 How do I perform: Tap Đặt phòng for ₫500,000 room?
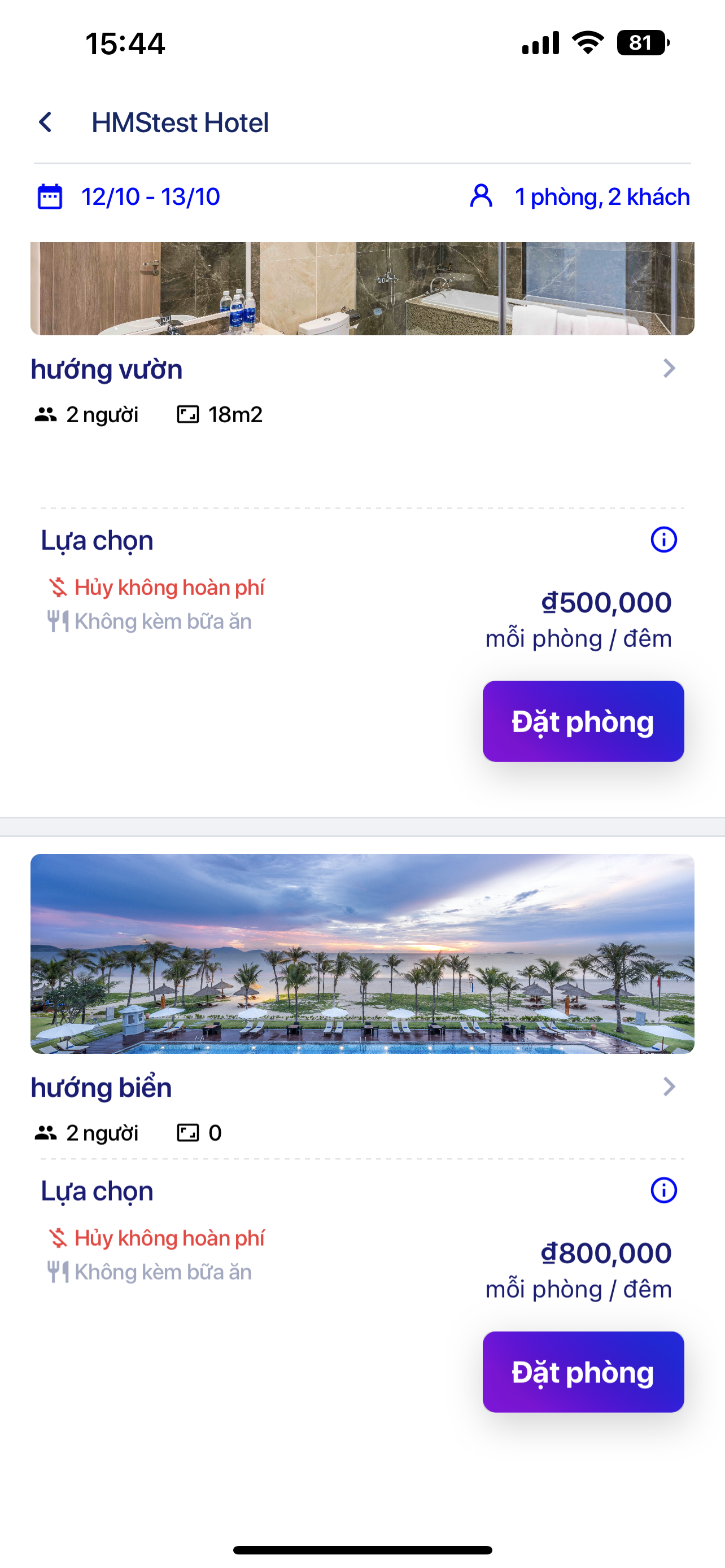point(583,721)
